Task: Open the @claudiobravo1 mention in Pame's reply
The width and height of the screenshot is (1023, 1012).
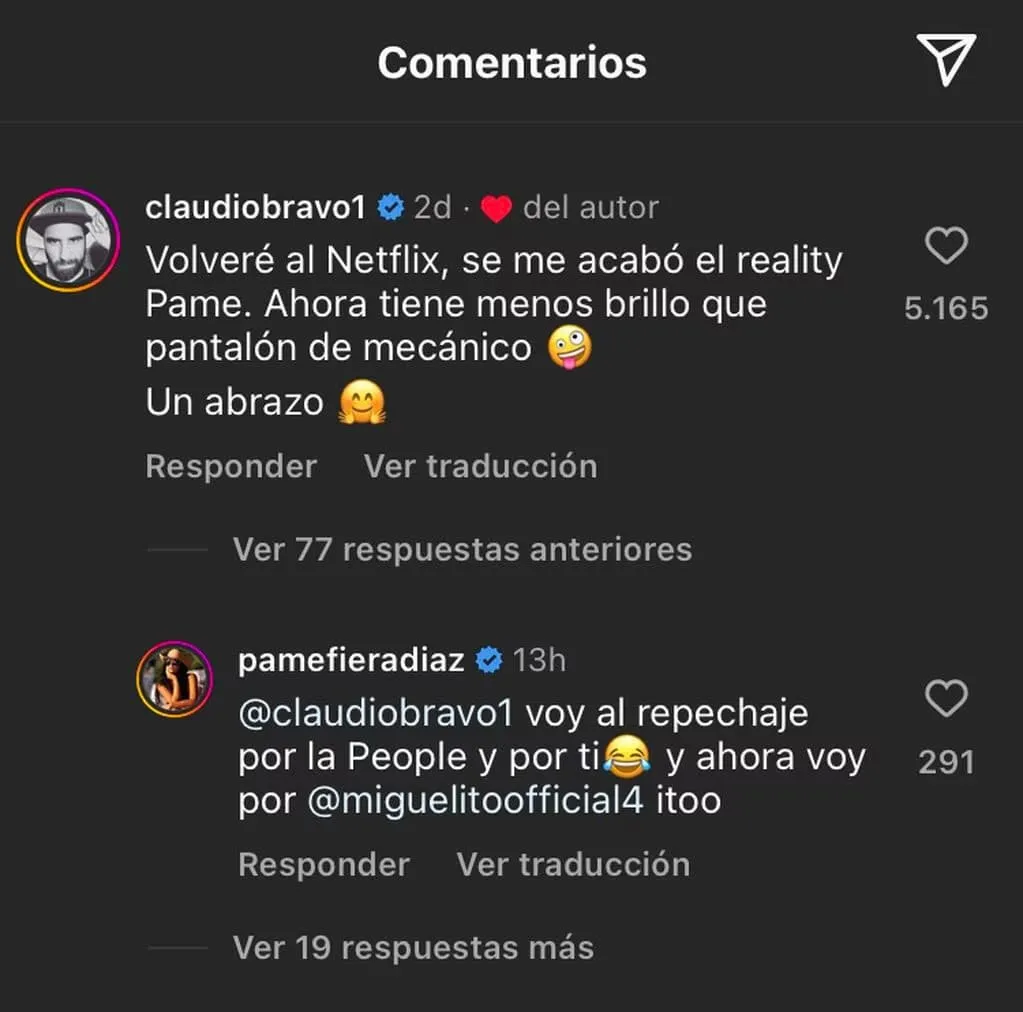Action: point(376,714)
